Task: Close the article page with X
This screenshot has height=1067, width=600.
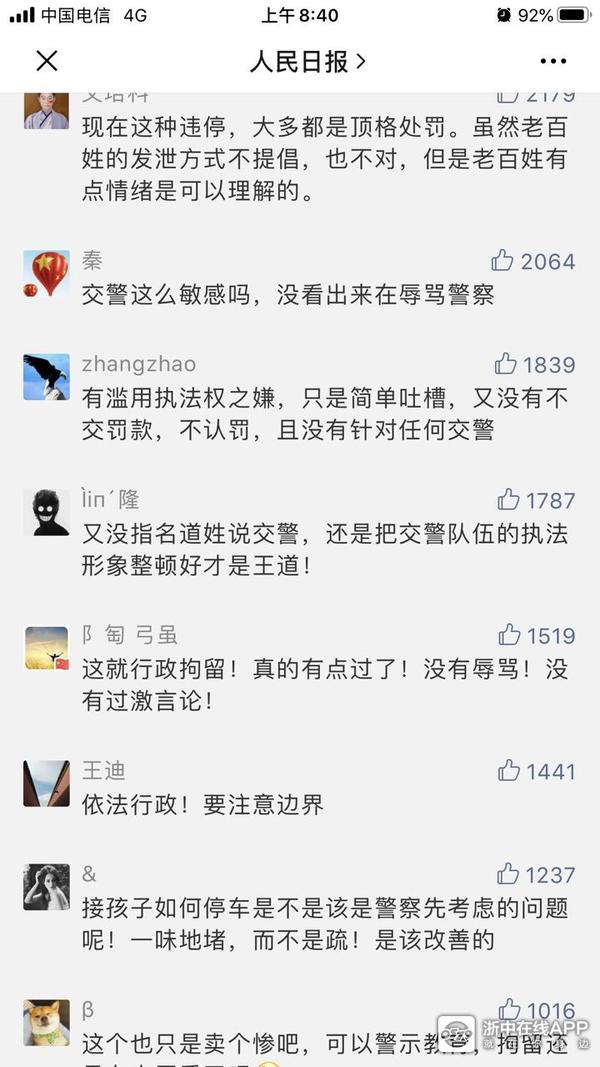Action: (47, 61)
